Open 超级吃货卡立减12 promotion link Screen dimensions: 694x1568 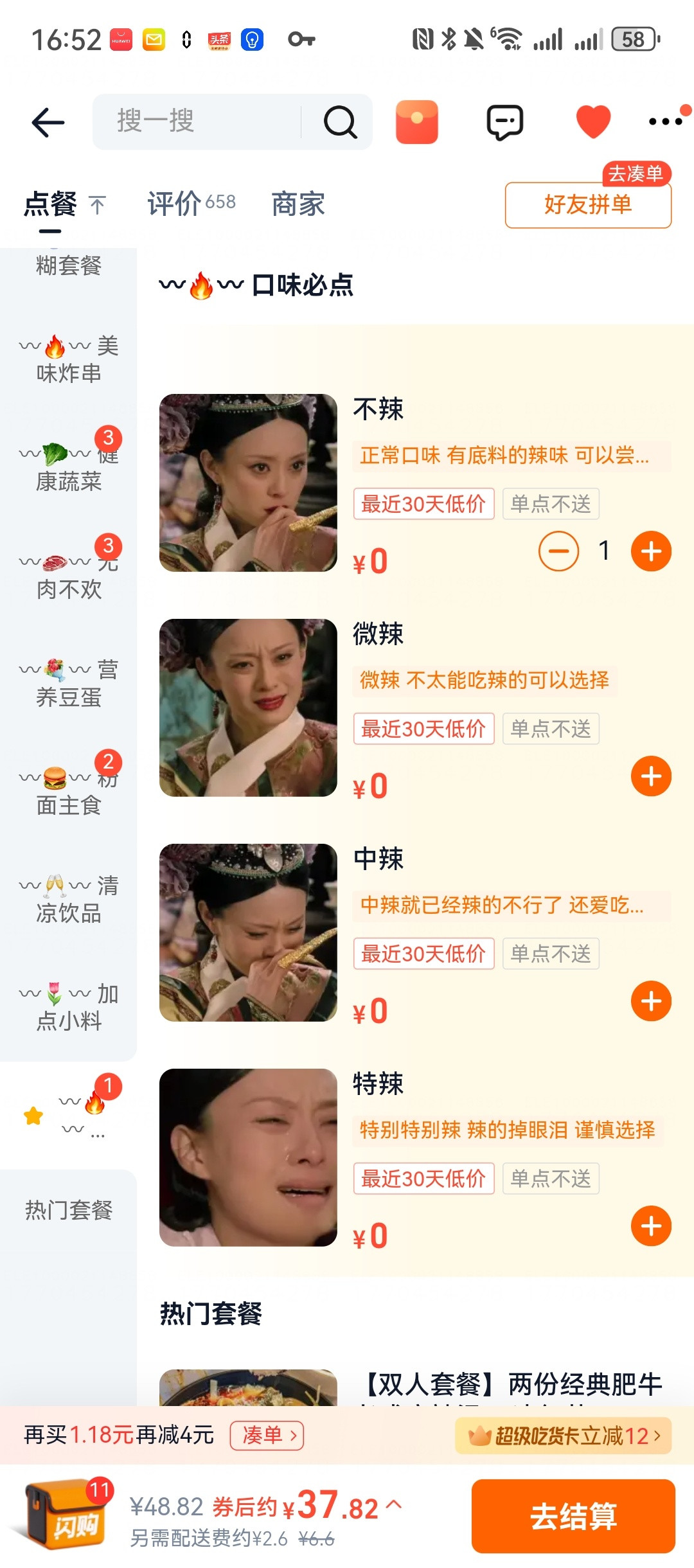564,1435
